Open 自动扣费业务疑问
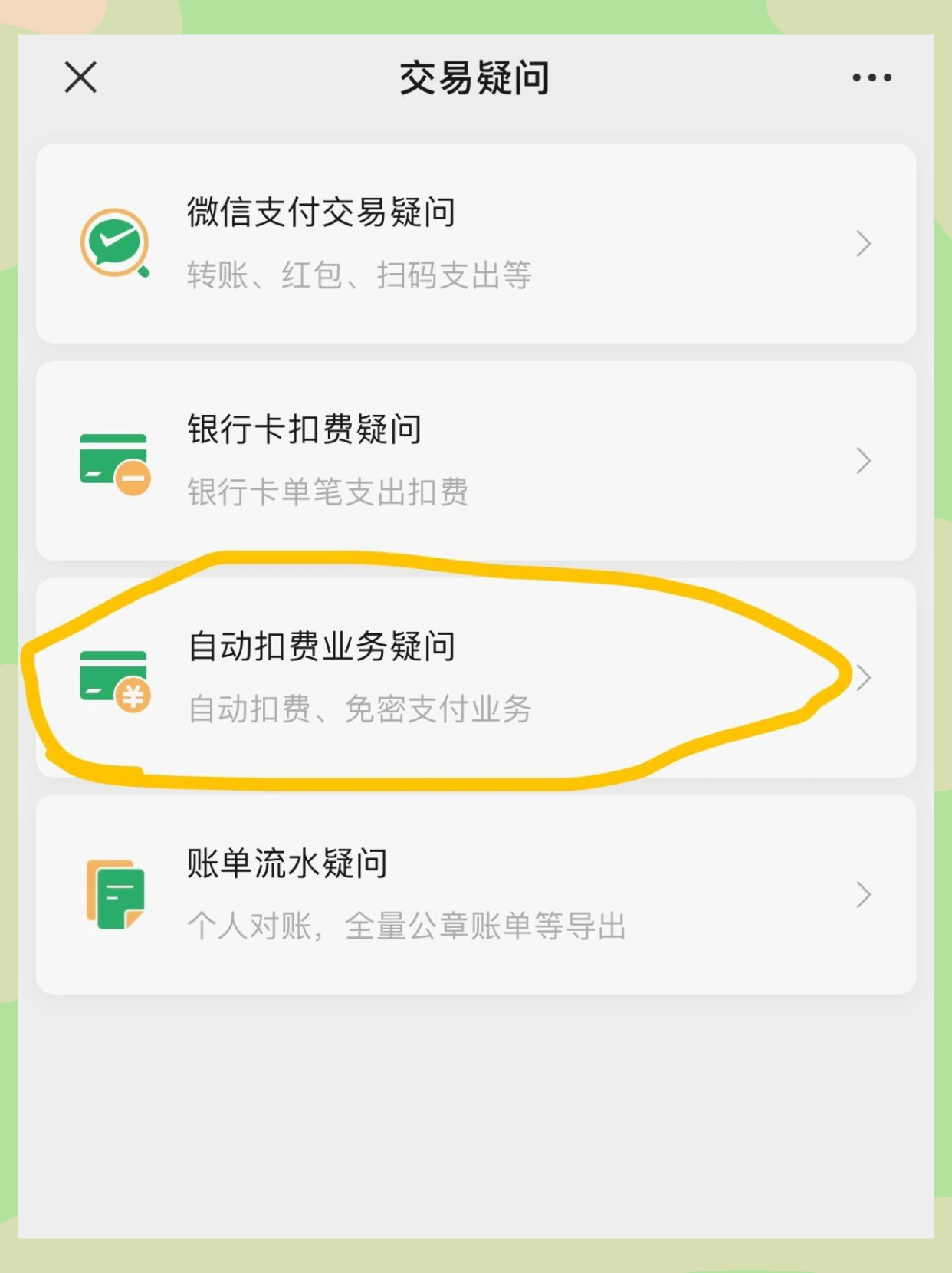Viewport: 952px width, 1273px height. point(475,677)
